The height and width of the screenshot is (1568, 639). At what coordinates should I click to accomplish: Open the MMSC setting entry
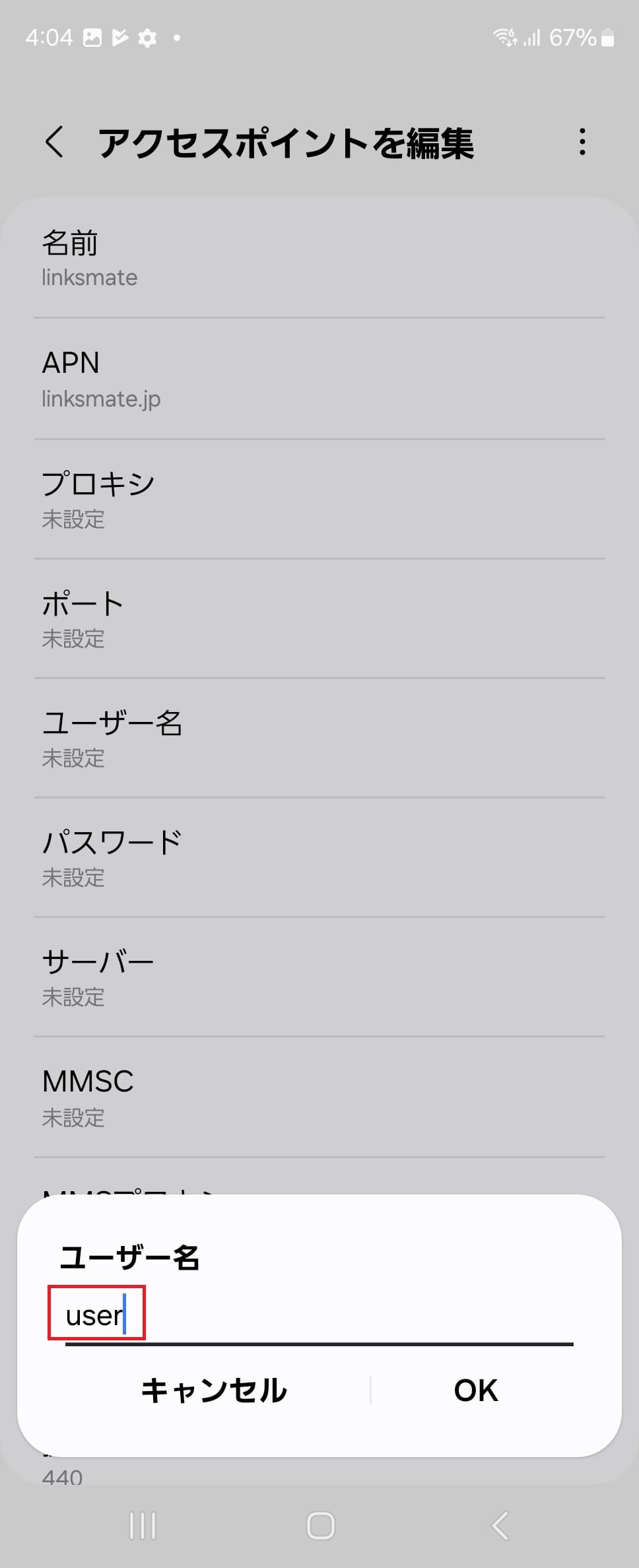[319, 1097]
